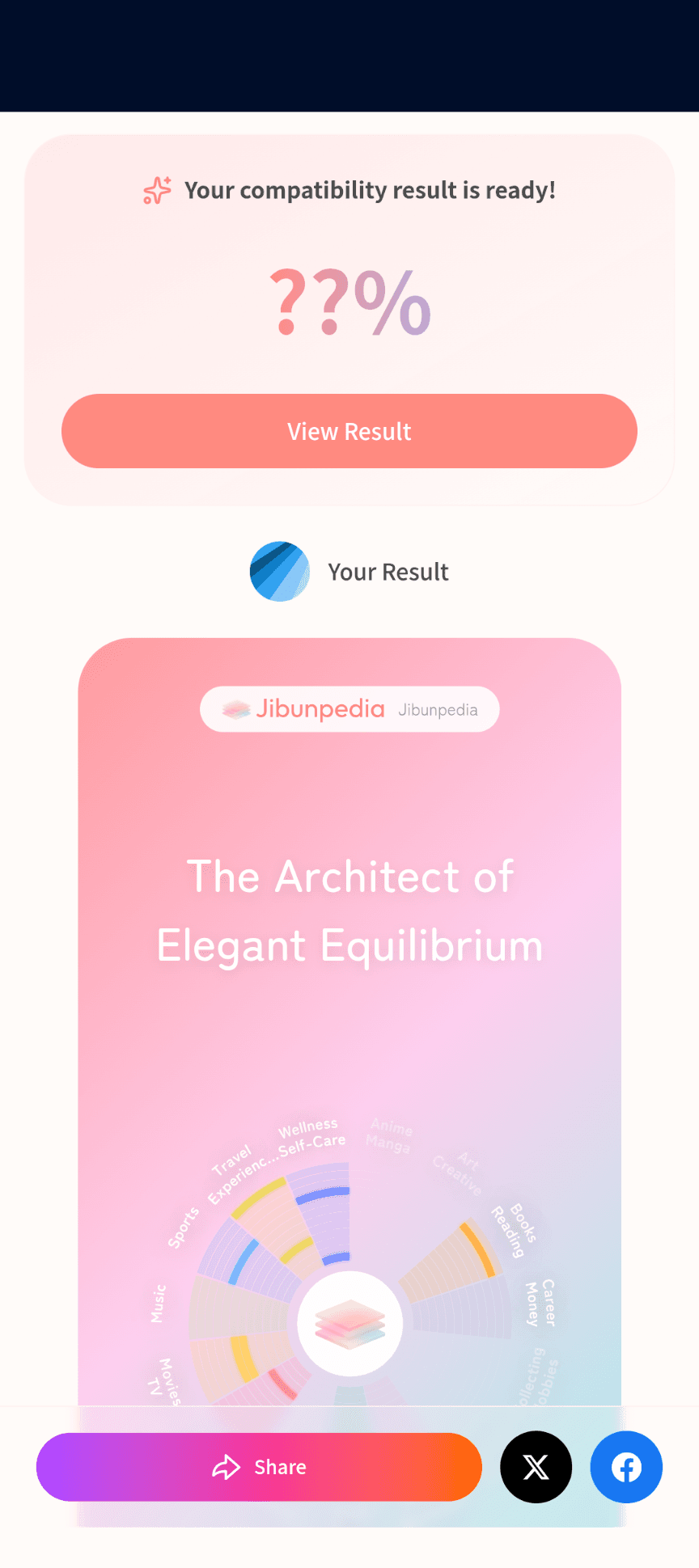Click the title The Architect of Elegant Equilibrium
This screenshot has width=699, height=1568.
pyautogui.click(x=349, y=910)
